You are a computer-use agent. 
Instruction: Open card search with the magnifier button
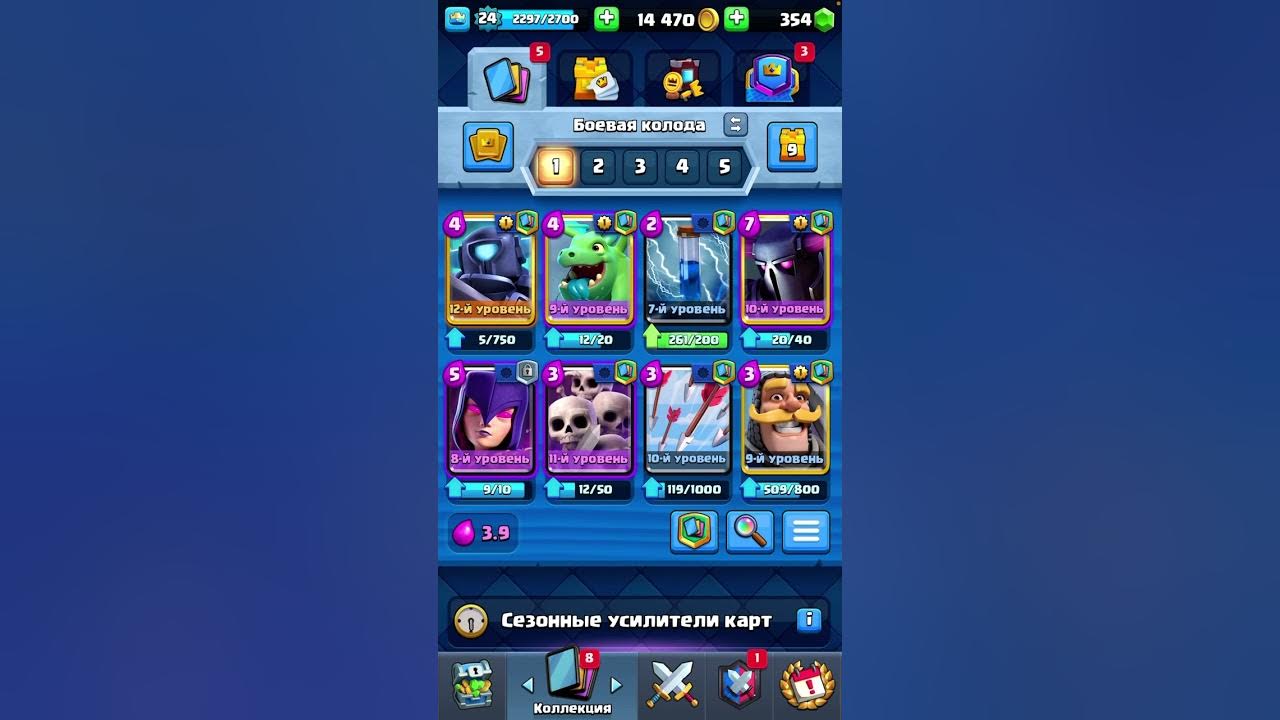[x=749, y=532]
